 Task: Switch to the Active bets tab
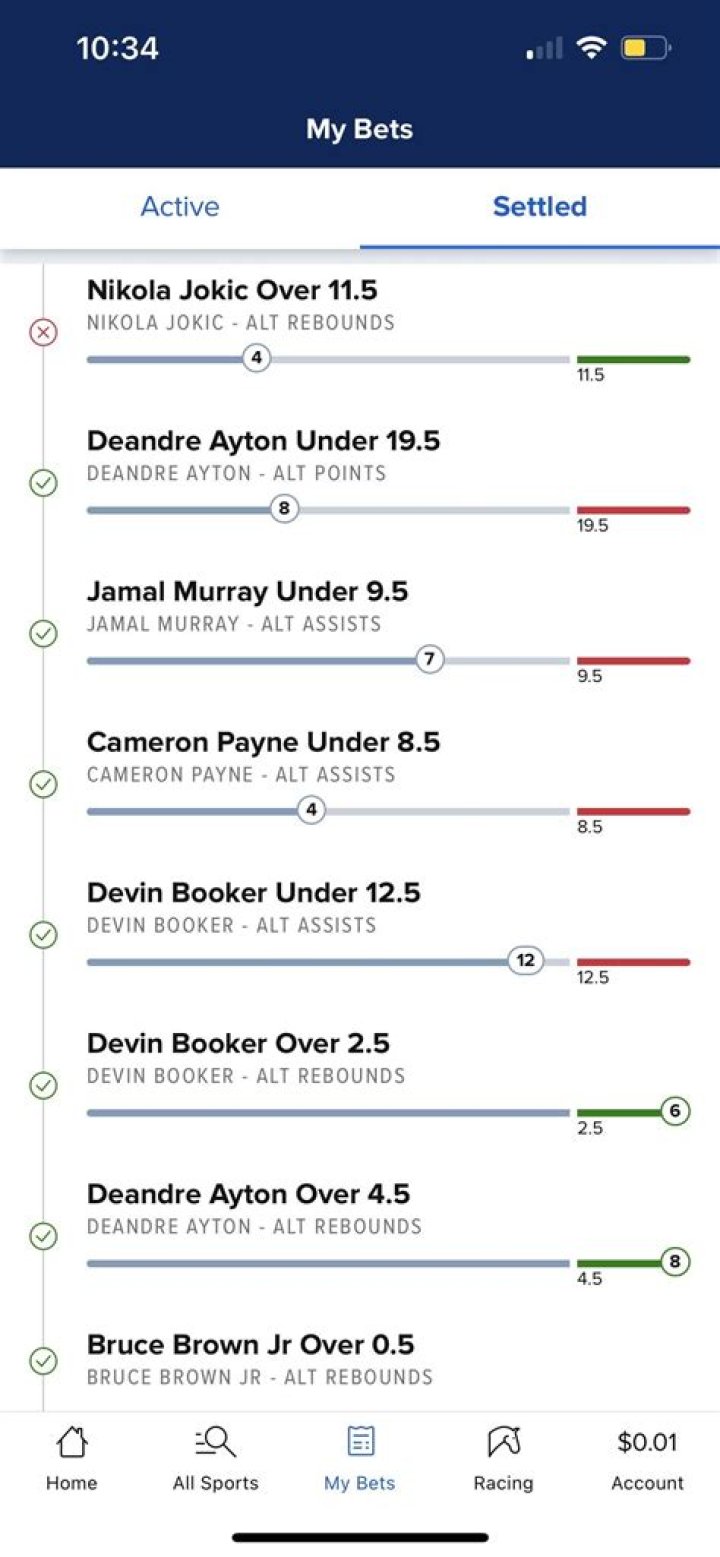(180, 207)
